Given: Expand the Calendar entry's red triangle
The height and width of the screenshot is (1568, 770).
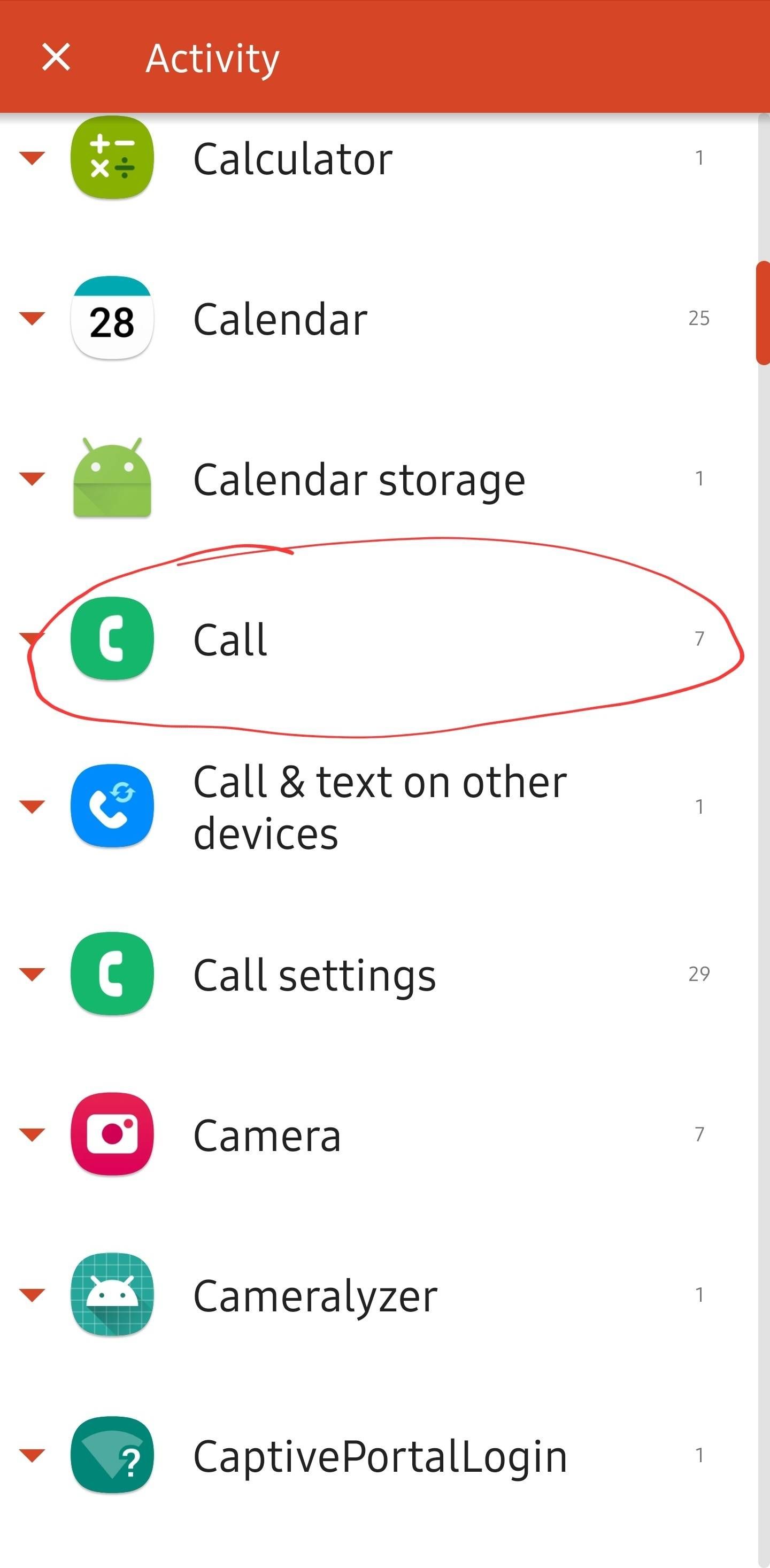Looking at the screenshot, I should pyautogui.click(x=32, y=316).
